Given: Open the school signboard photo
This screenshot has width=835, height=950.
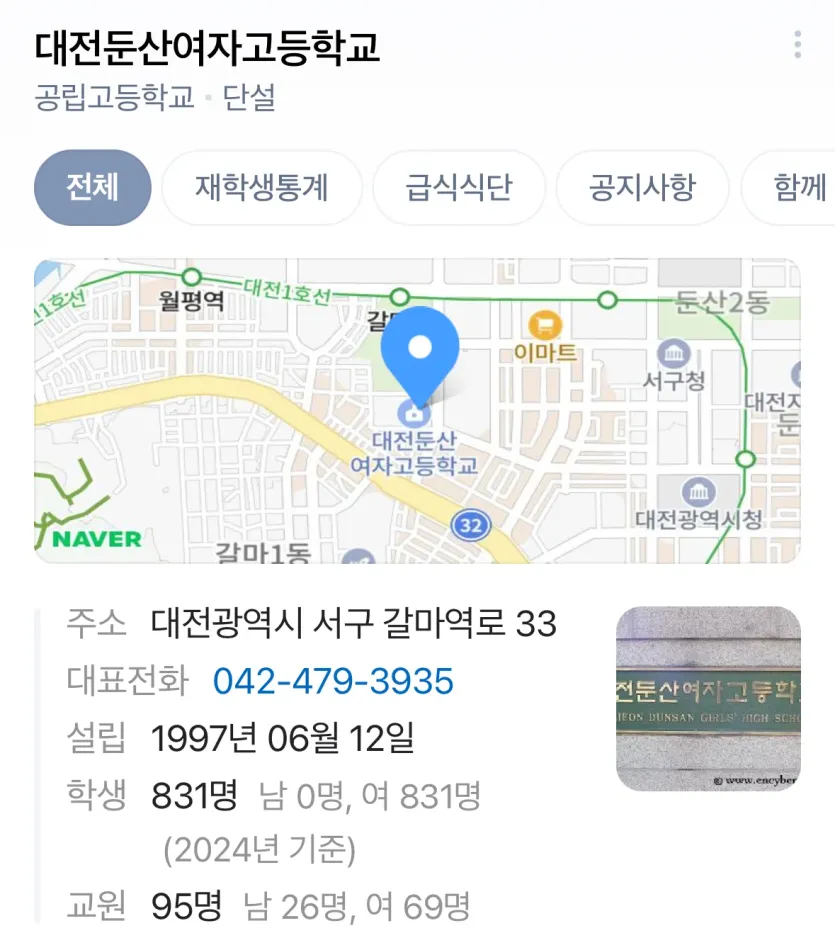Looking at the screenshot, I should click(x=708, y=698).
